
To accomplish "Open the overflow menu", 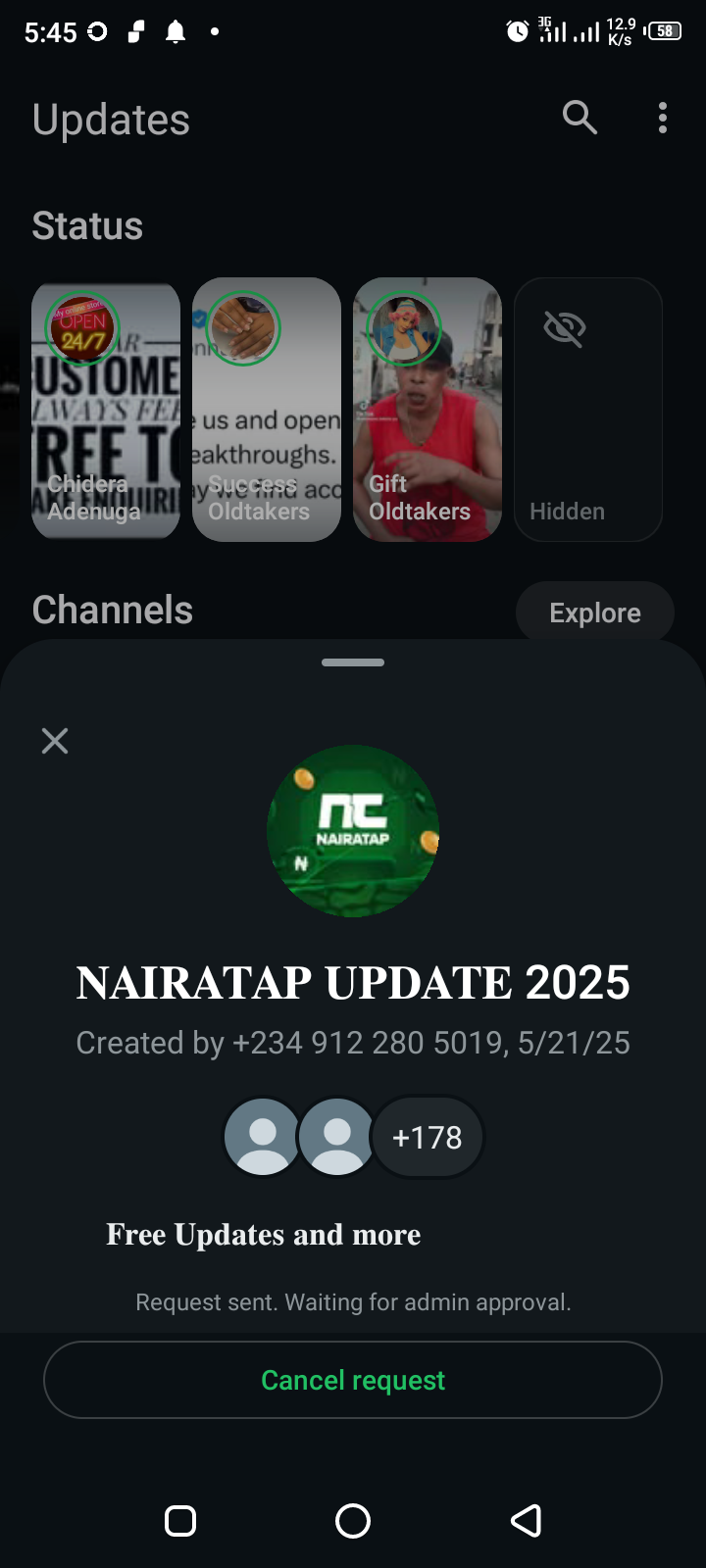I will tap(663, 119).
